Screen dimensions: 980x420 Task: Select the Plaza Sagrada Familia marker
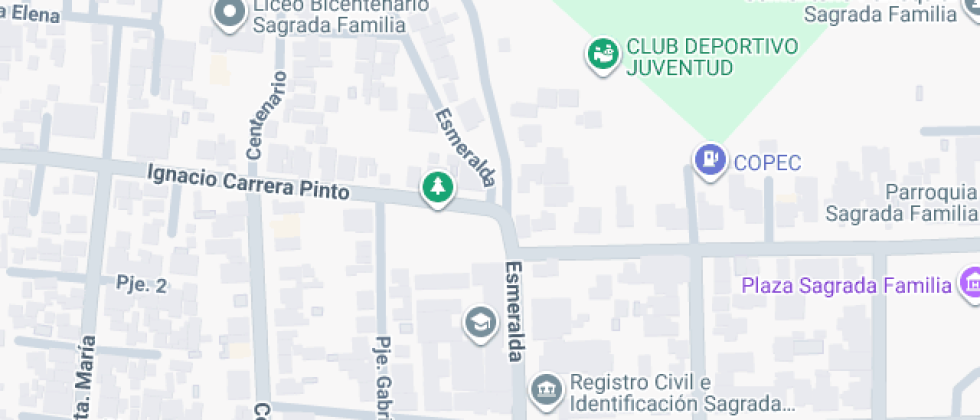970,285
